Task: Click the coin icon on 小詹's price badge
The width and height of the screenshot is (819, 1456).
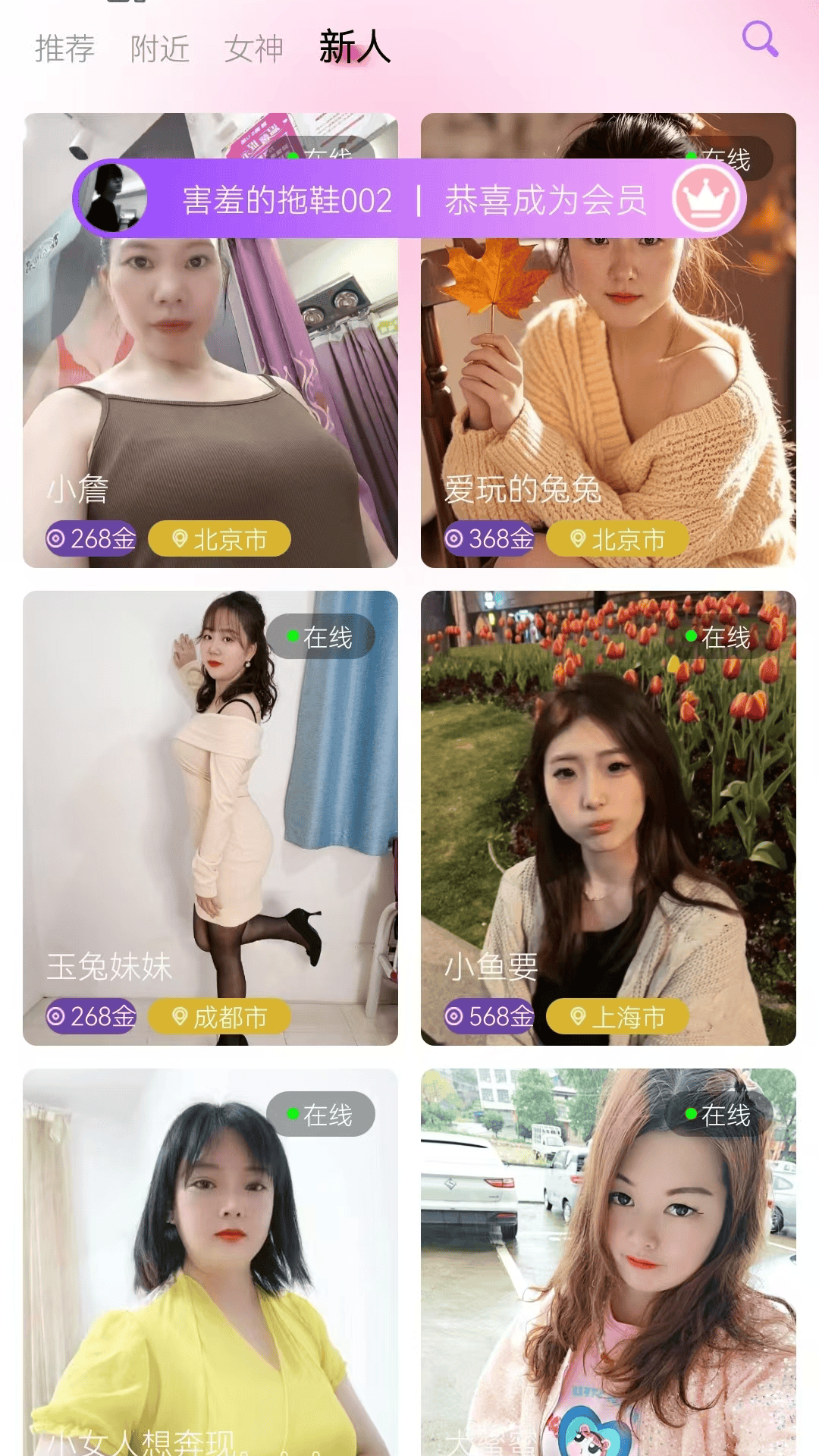Action: coord(56,538)
